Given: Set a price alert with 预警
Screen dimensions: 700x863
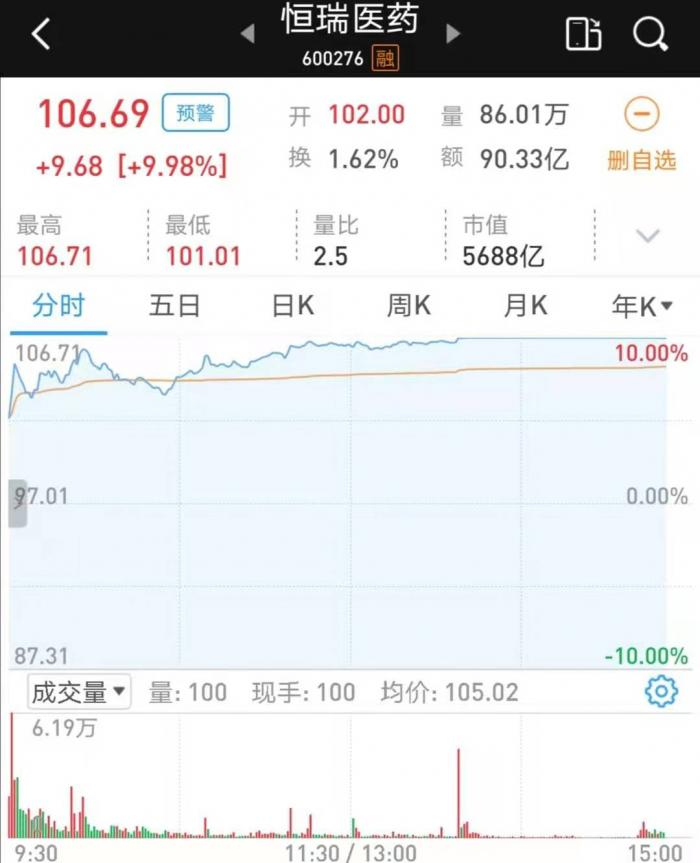Looking at the screenshot, I should click(x=196, y=113).
